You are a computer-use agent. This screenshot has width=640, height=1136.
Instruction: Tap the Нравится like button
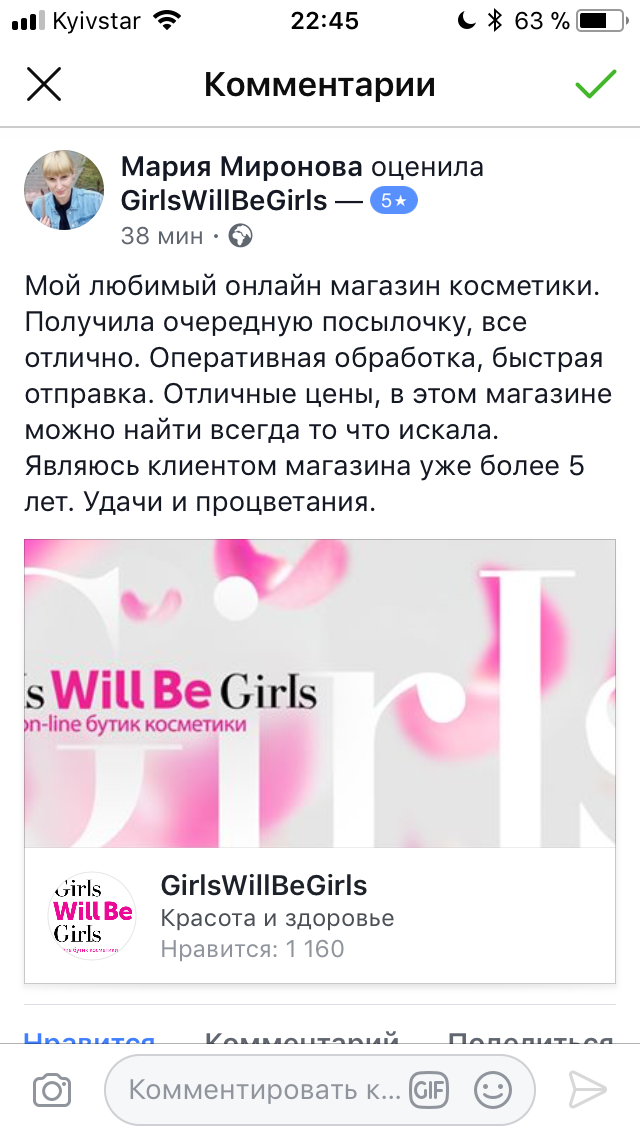(90, 1038)
